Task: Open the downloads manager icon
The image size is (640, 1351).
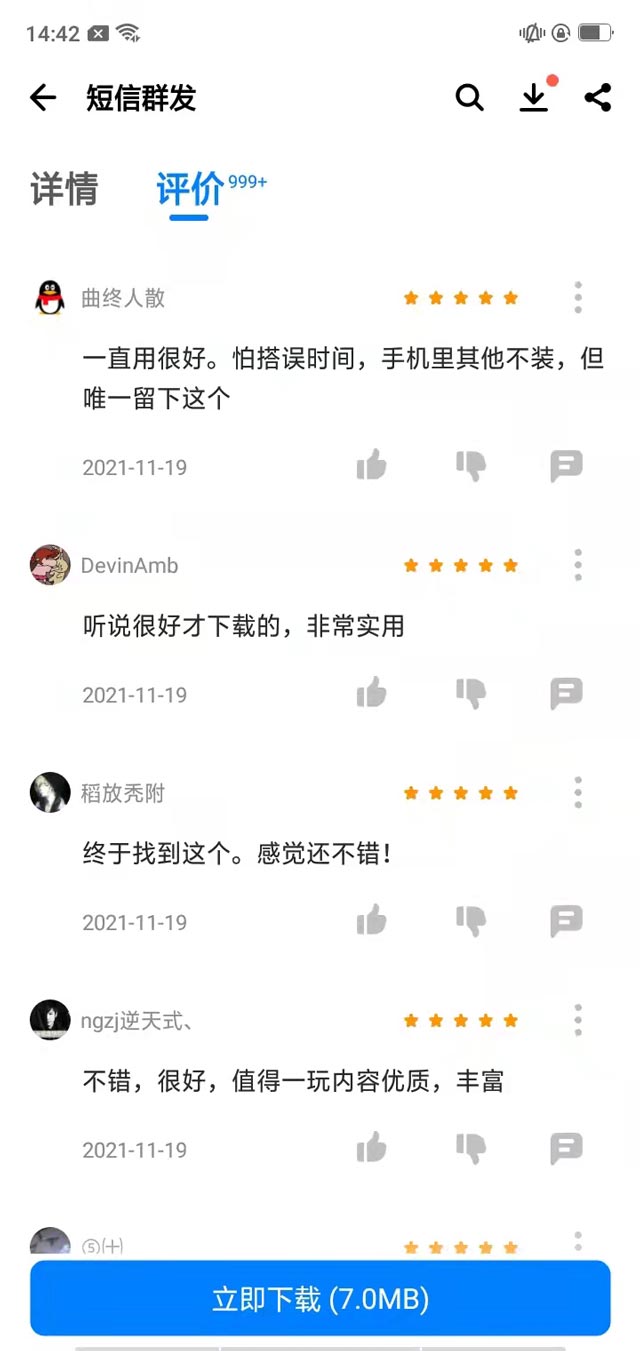Action: point(535,97)
